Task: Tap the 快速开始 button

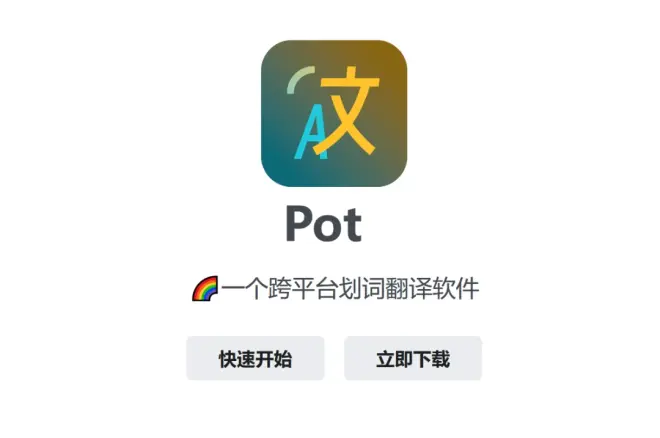Action: tap(255, 359)
